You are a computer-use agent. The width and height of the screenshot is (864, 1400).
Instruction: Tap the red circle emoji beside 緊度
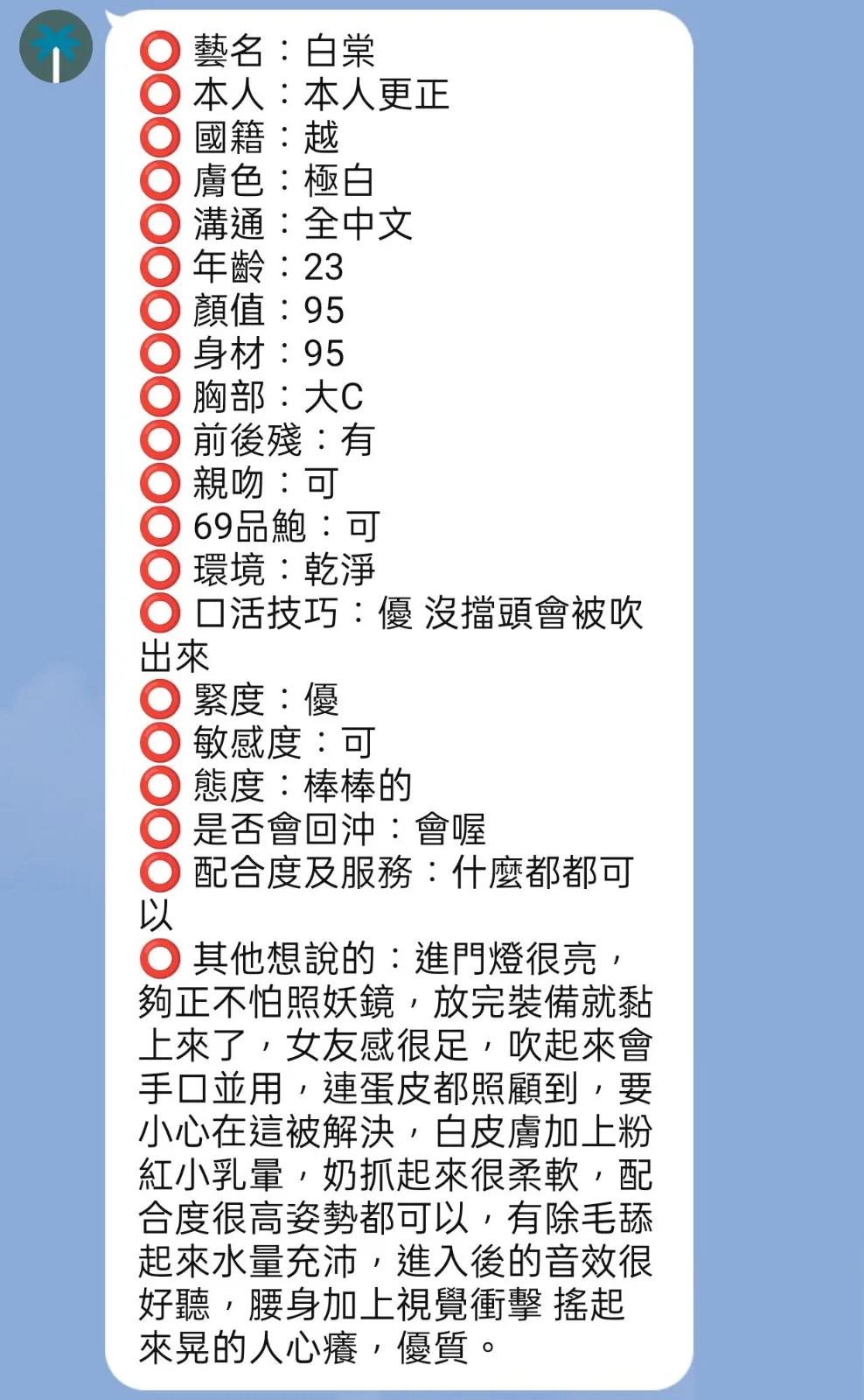(x=159, y=698)
